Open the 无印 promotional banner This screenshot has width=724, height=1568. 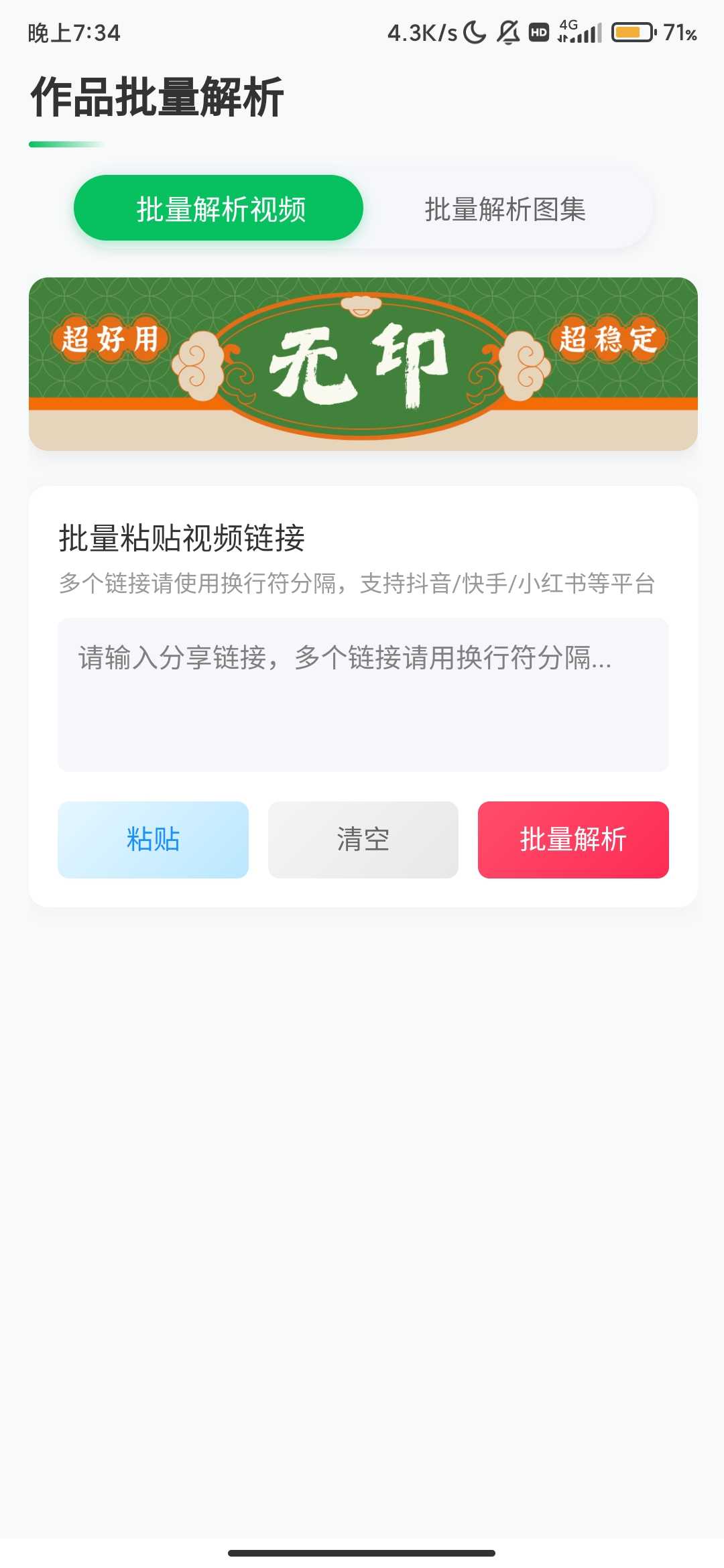[363, 364]
